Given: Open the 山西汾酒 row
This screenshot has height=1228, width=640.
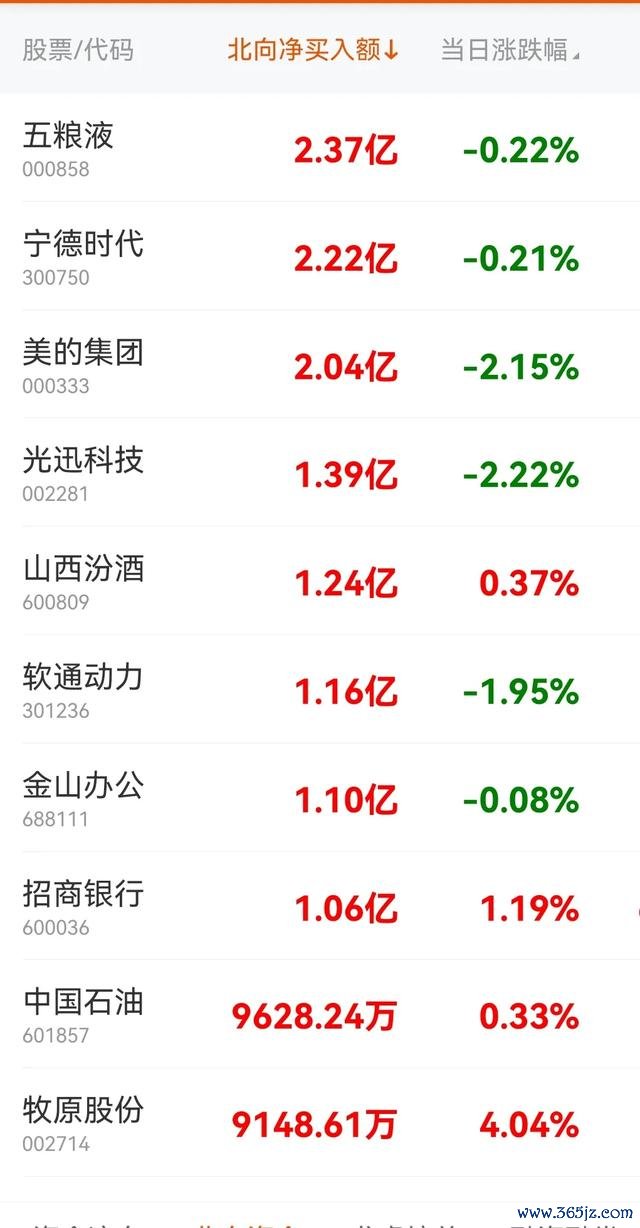Looking at the screenshot, I should point(320,581).
